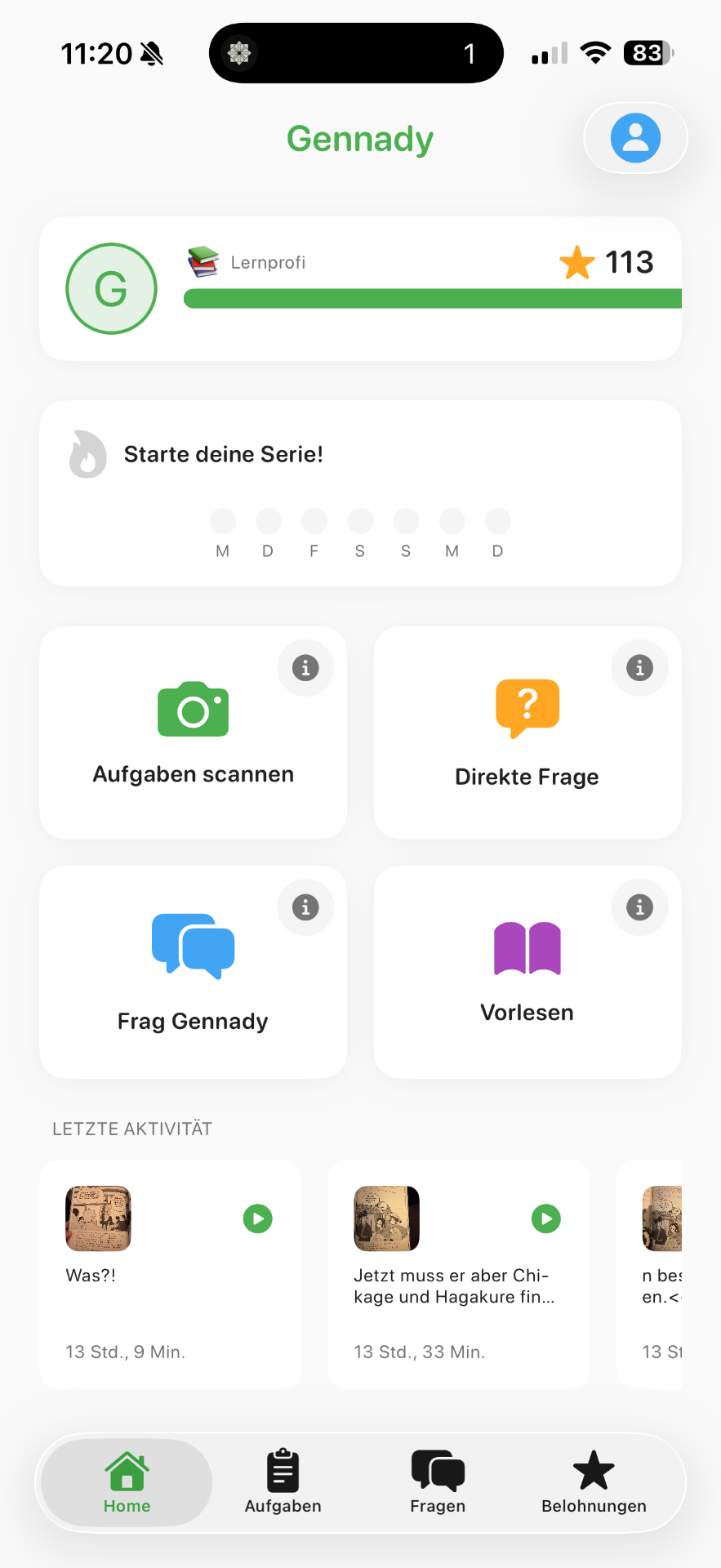Open the Lernprofi level card

pos(360,289)
